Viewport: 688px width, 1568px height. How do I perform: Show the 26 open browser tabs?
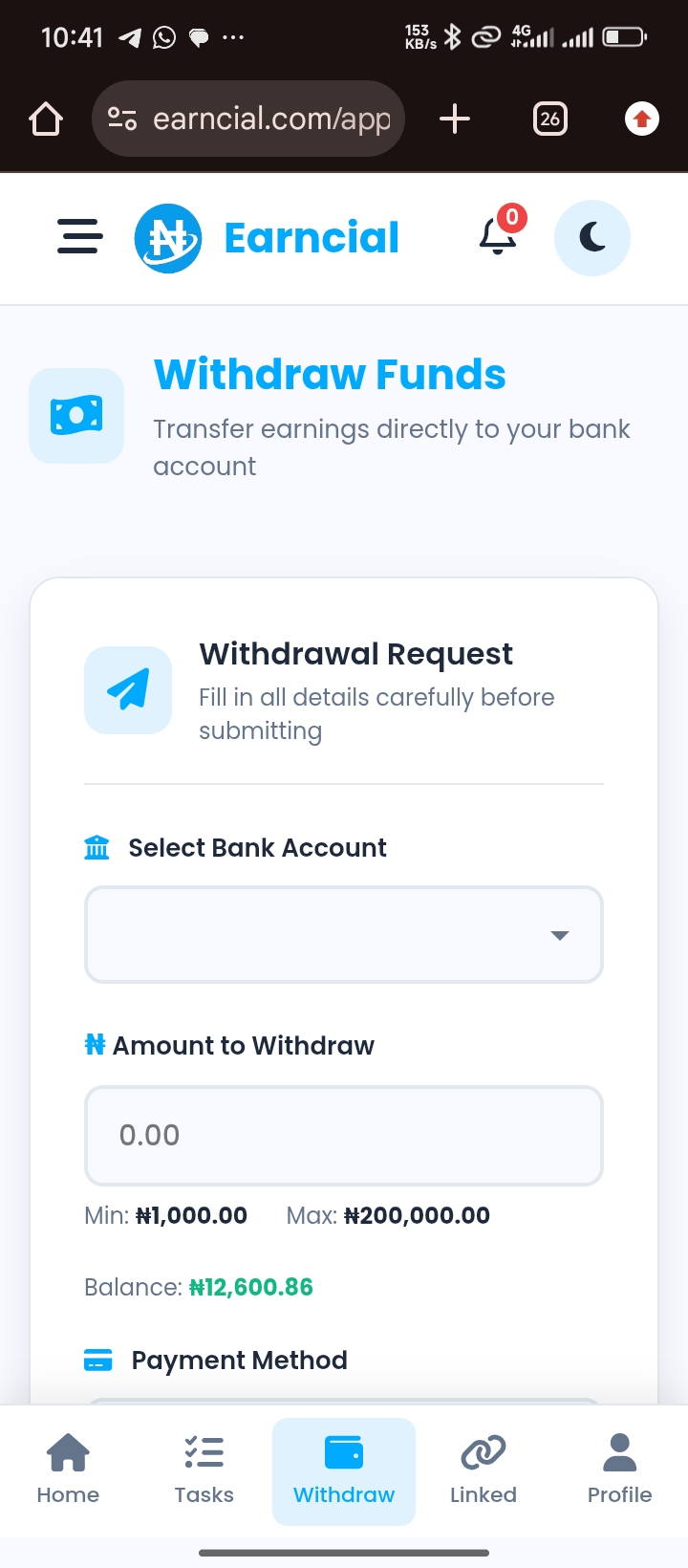point(549,119)
